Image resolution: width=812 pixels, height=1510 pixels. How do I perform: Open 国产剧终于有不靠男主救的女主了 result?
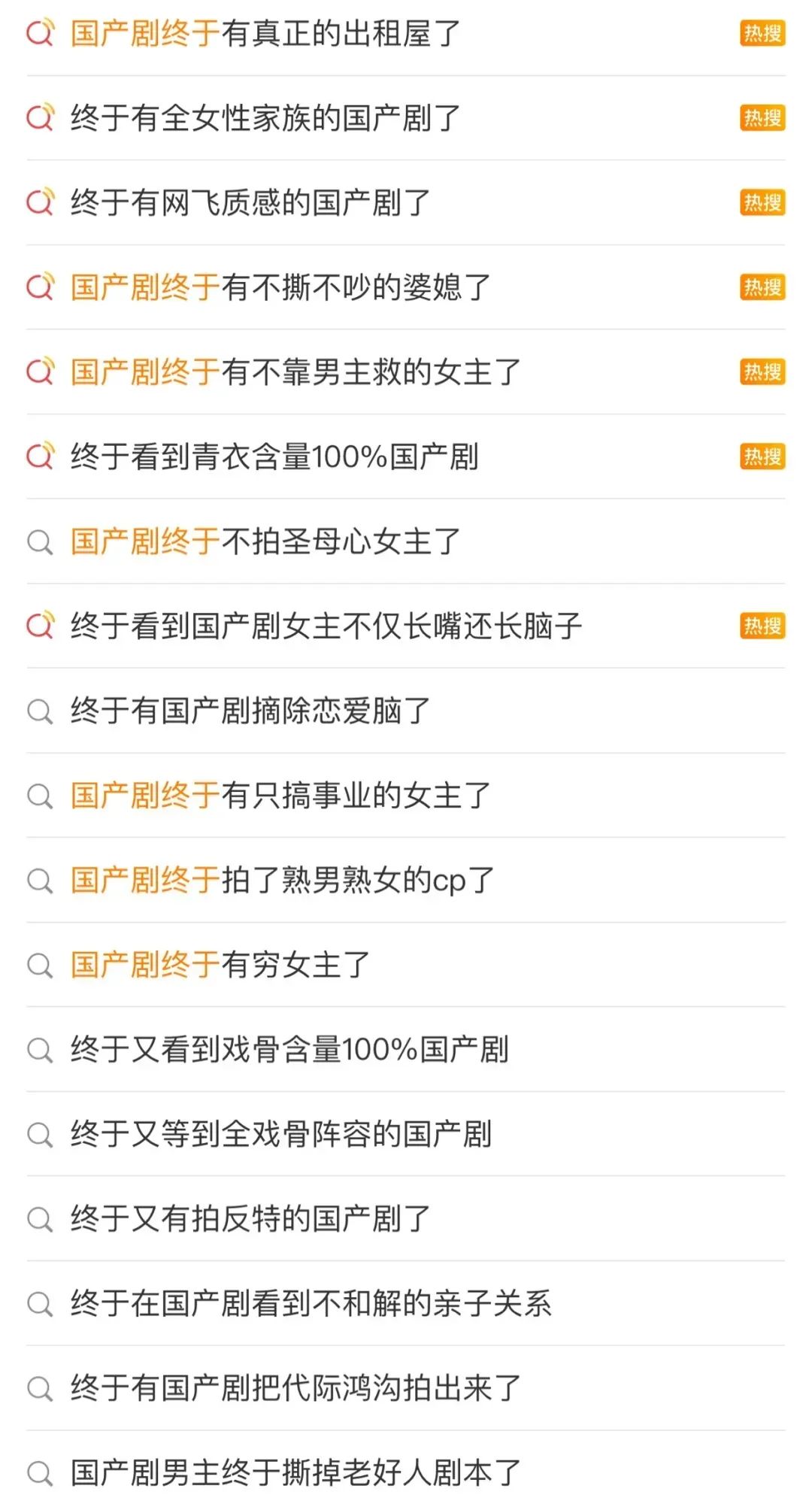coord(295,372)
